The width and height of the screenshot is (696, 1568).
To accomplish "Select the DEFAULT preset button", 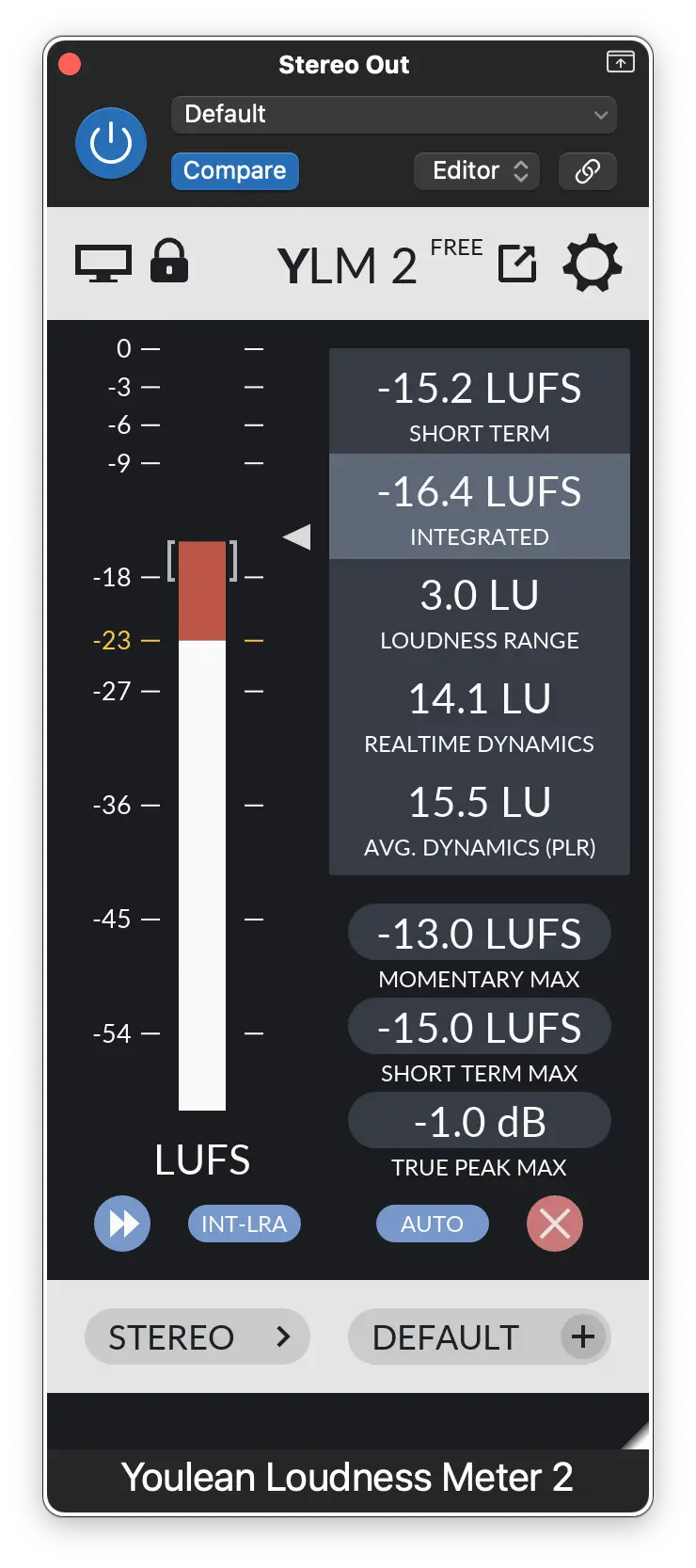I will click(446, 1336).
